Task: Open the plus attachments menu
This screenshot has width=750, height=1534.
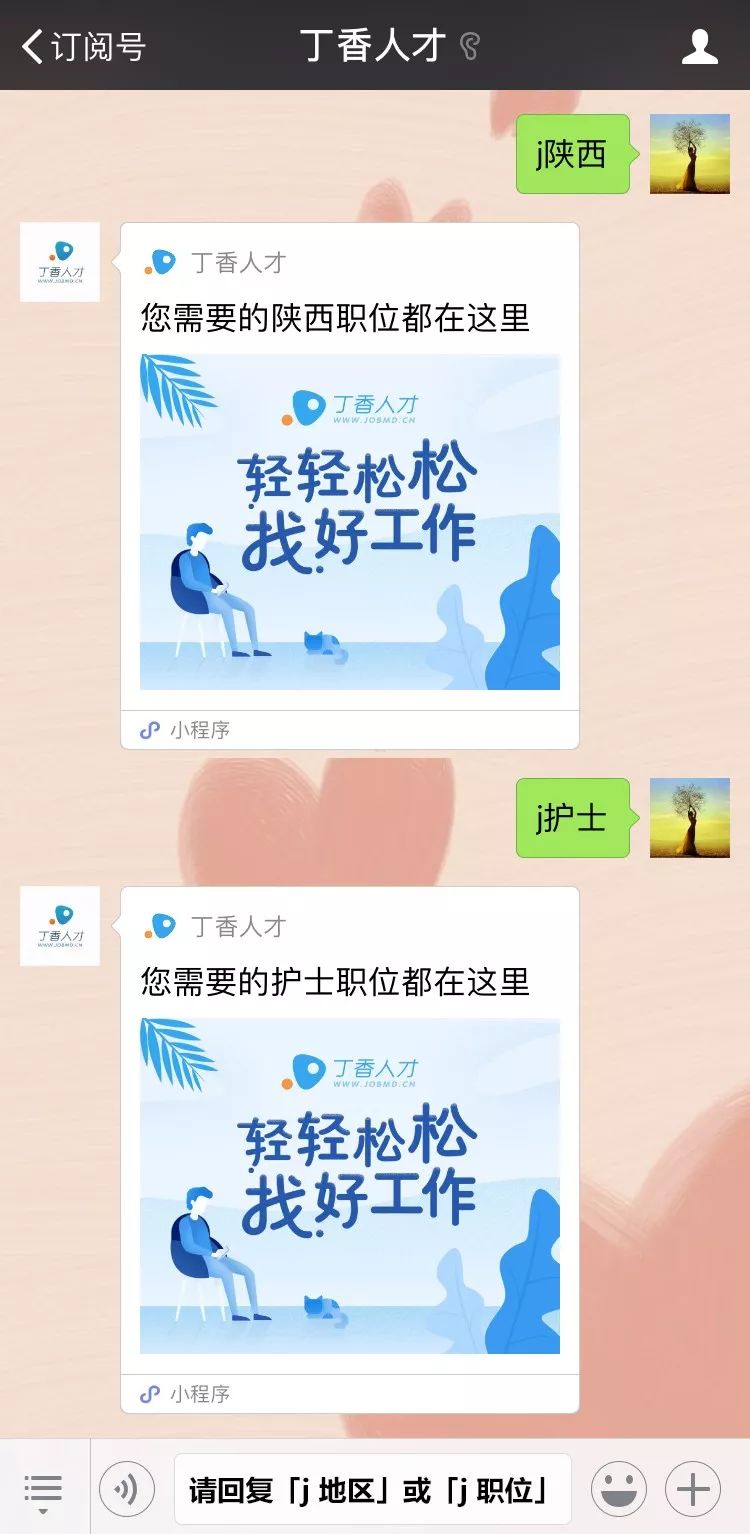Action: pos(693,1489)
